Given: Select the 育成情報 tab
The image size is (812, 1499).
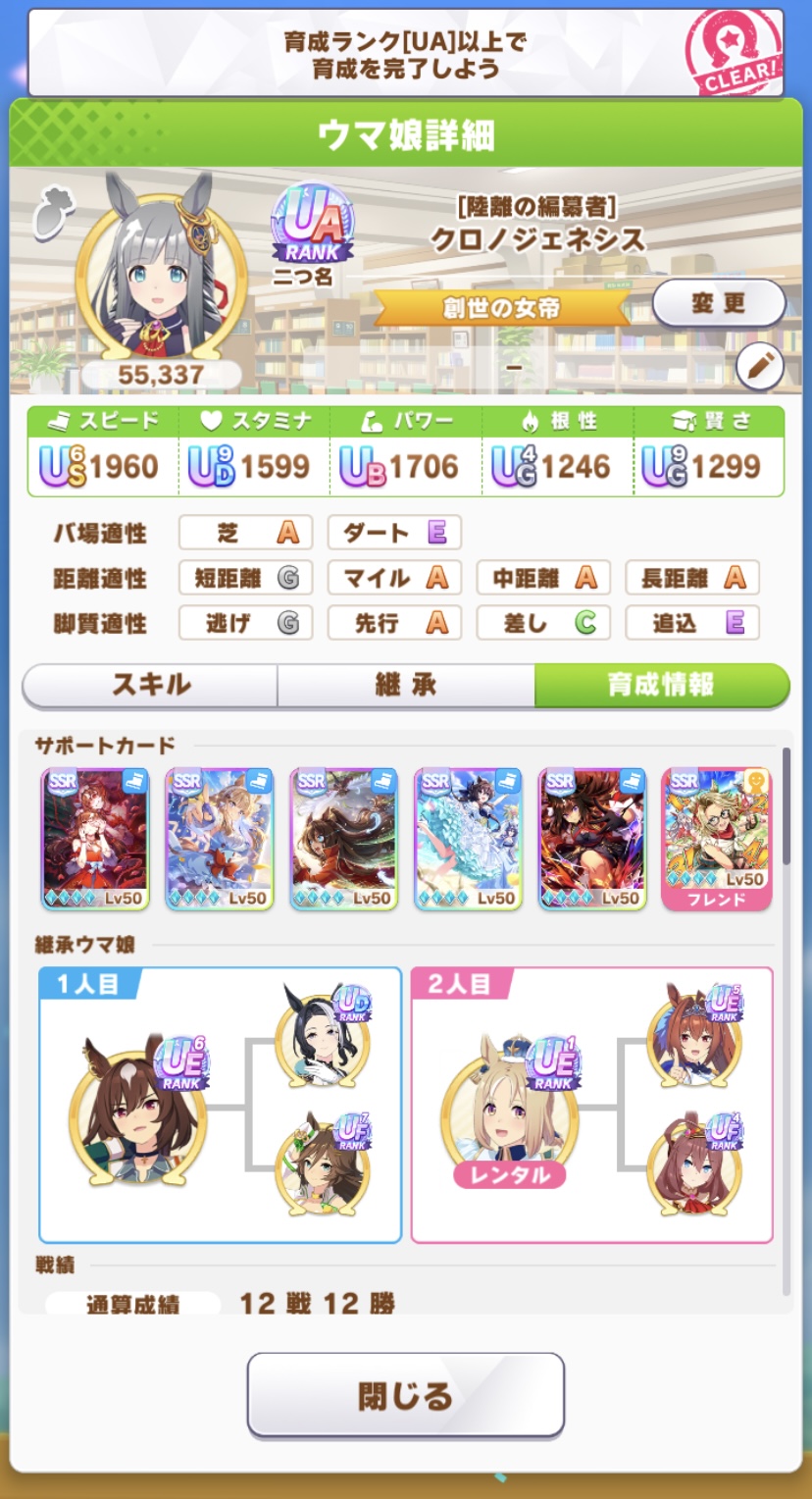Looking at the screenshot, I should [660, 685].
